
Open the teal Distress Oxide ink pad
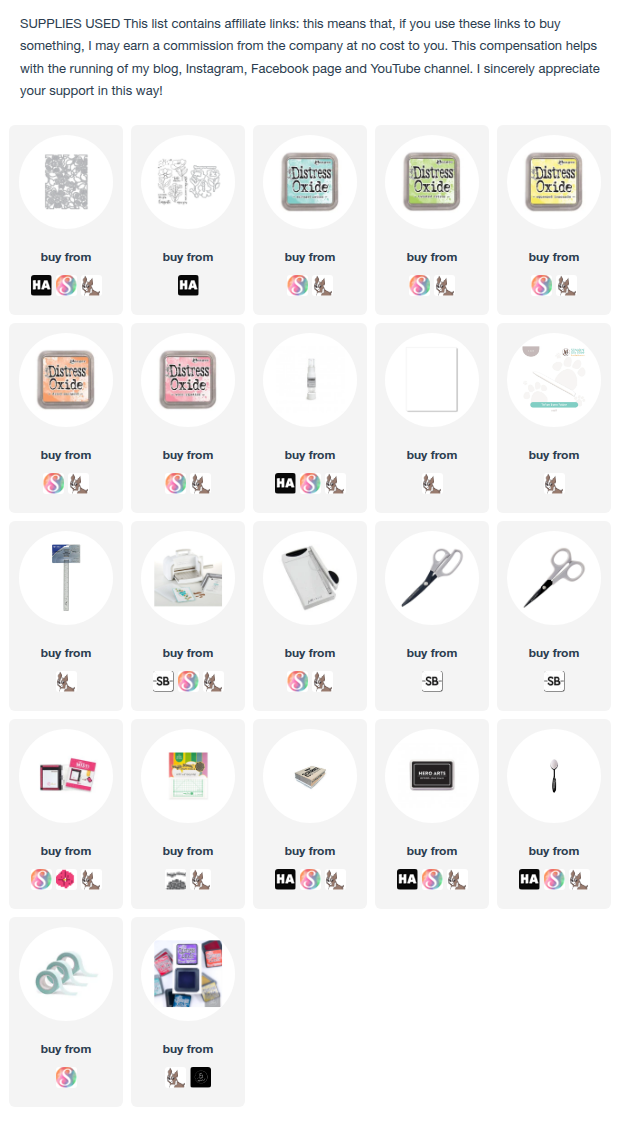[310, 183]
